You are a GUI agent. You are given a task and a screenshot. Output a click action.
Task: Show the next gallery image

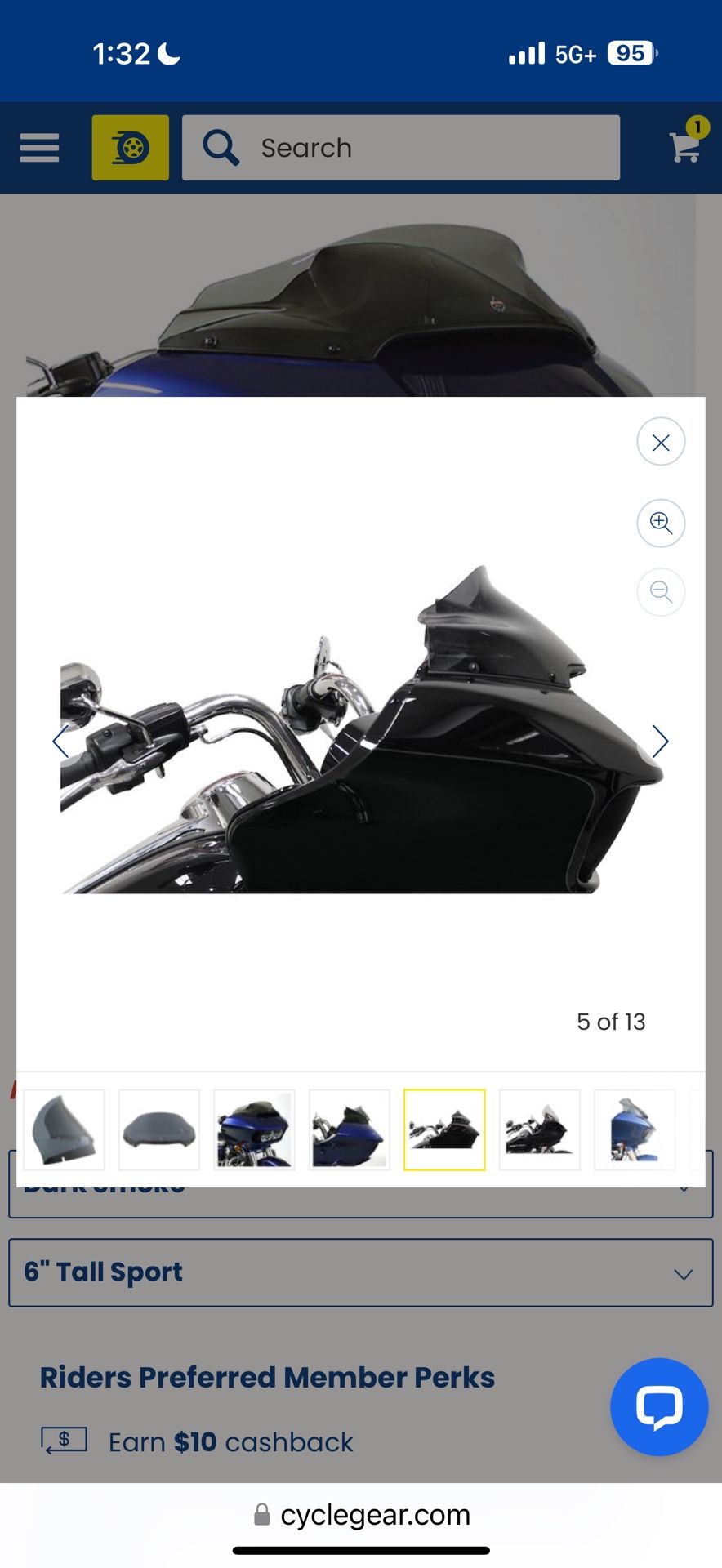point(660,742)
